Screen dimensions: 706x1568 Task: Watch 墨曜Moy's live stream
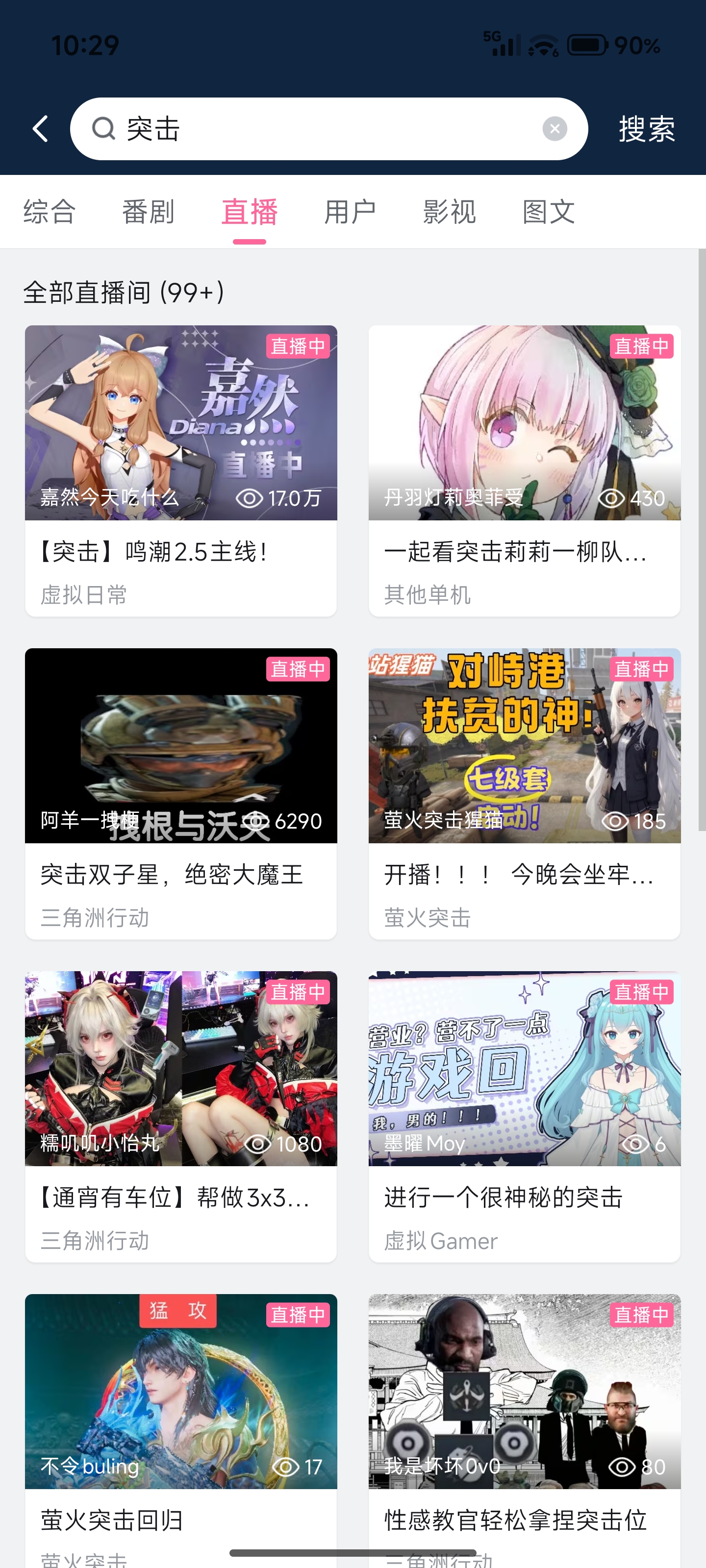(x=525, y=1115)
